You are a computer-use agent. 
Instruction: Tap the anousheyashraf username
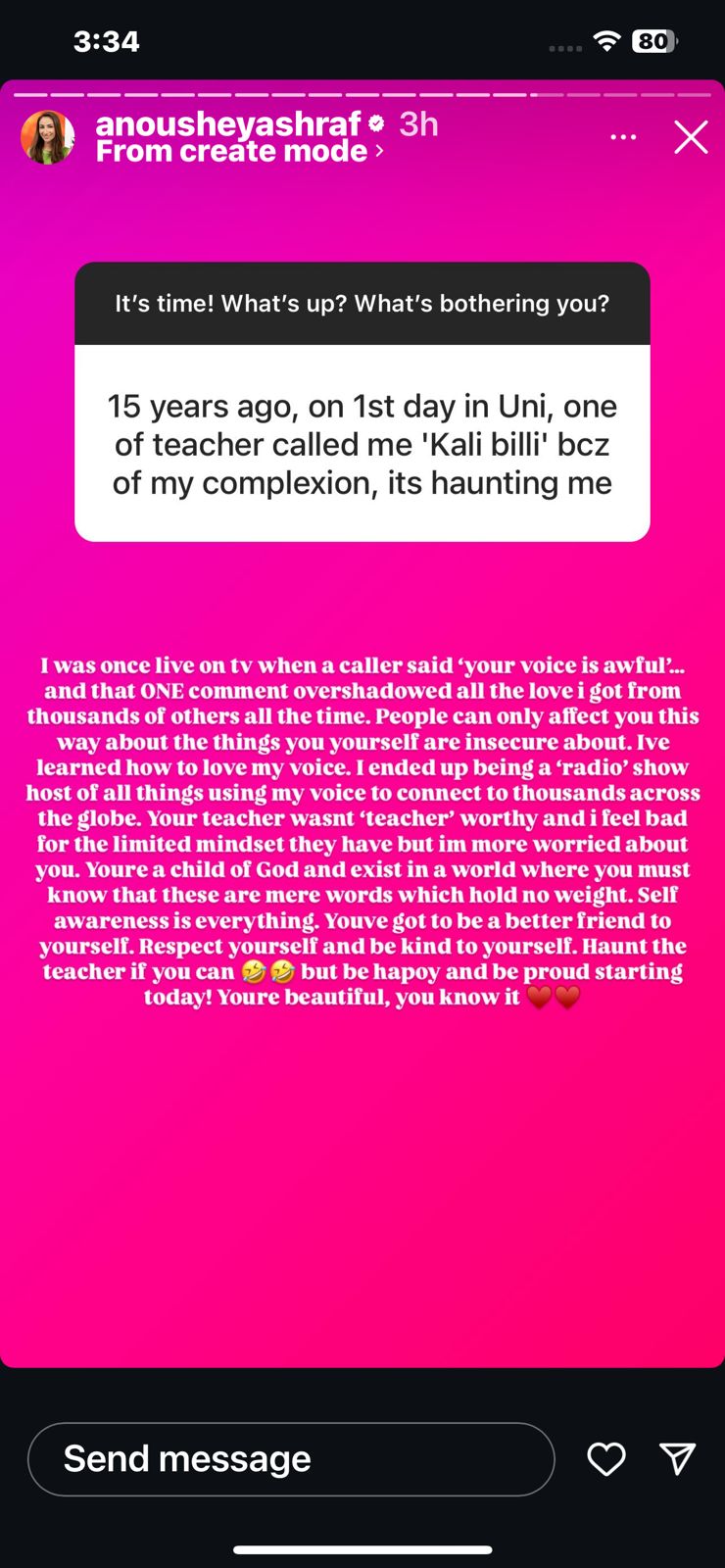coord(227,124)
